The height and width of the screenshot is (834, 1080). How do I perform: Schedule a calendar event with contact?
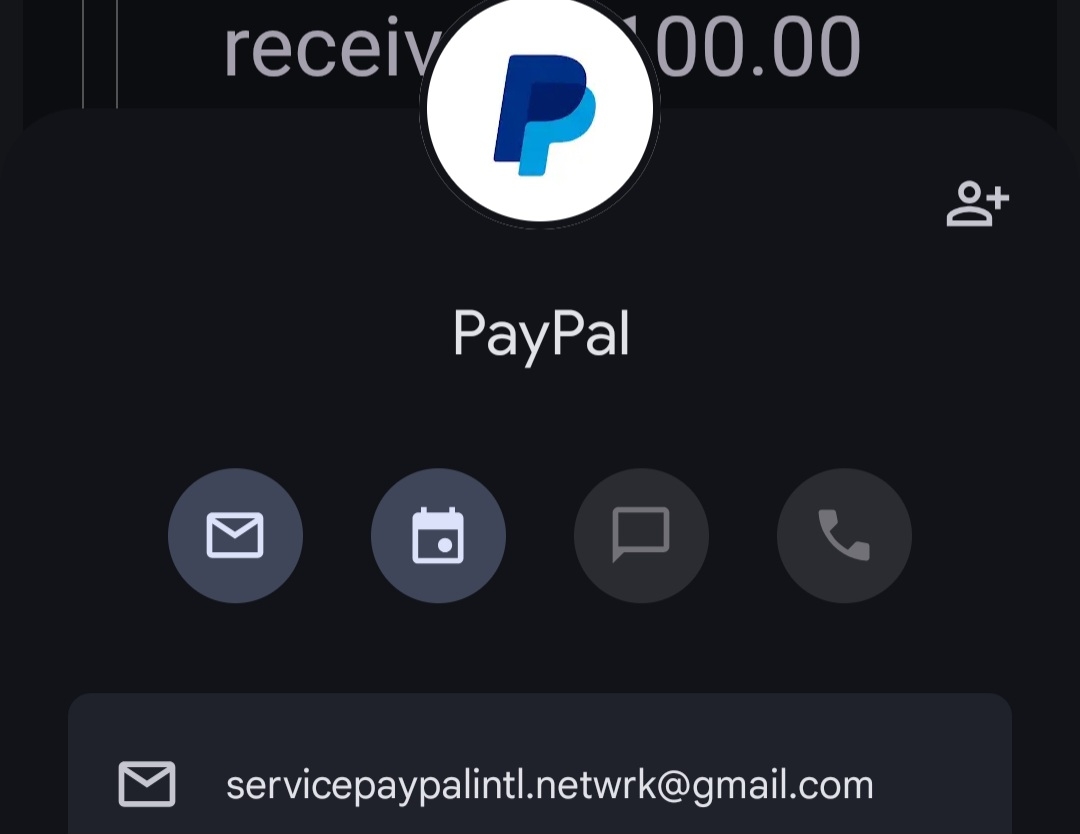click(438, 535)
